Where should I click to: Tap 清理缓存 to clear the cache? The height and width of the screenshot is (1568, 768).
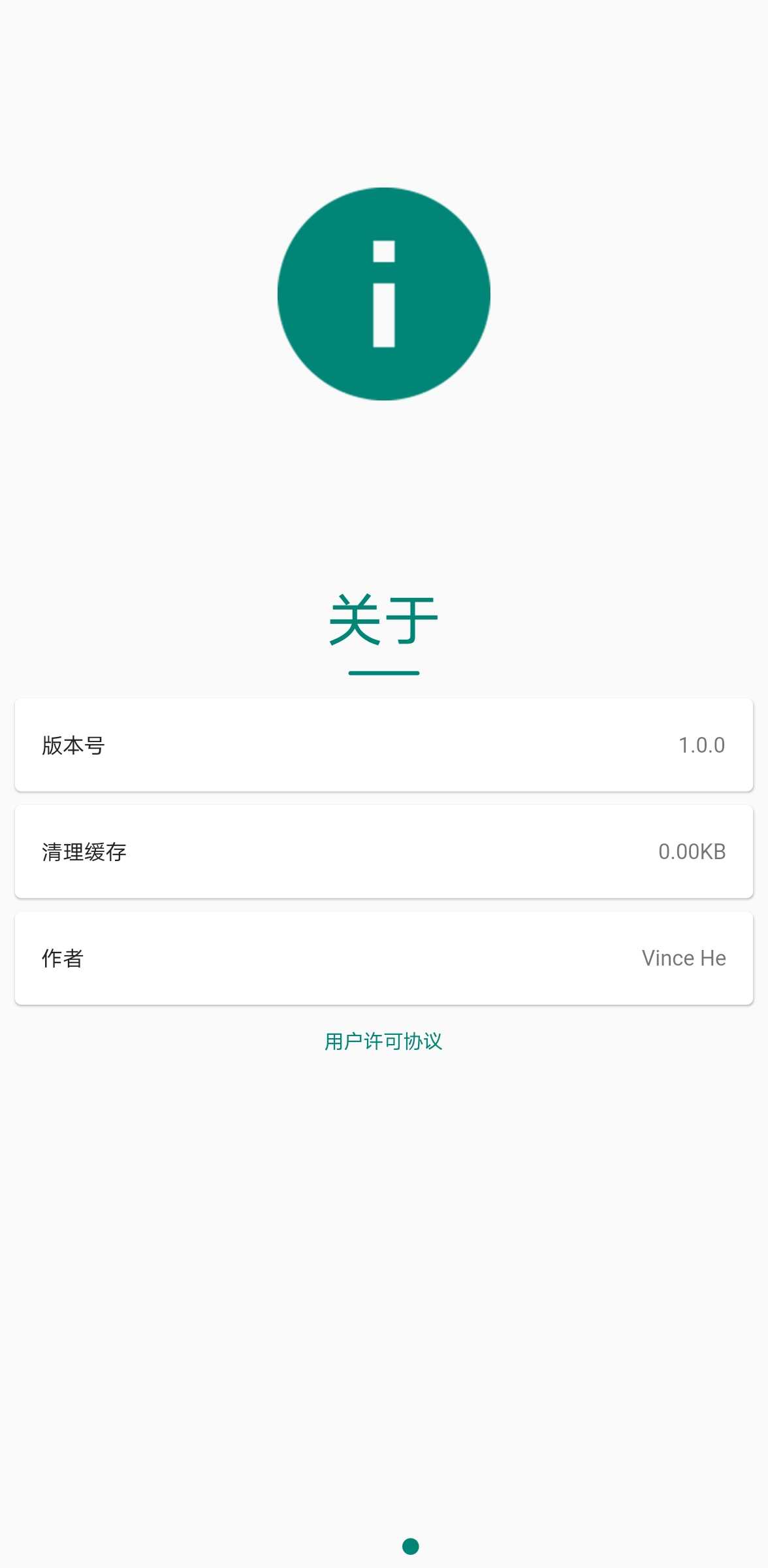pyautogui.click(x=84, y=851)
